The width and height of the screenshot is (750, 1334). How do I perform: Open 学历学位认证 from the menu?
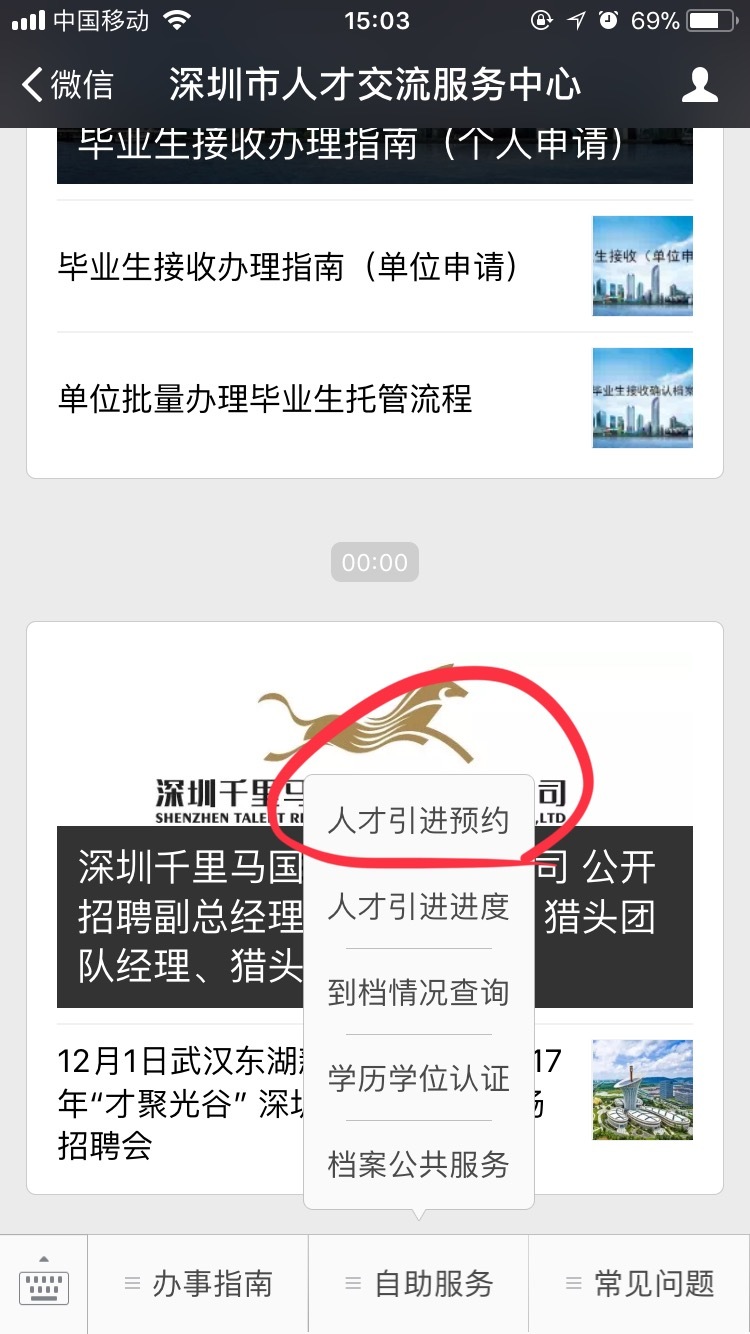pyautogui.click(x=418, y=1079)
